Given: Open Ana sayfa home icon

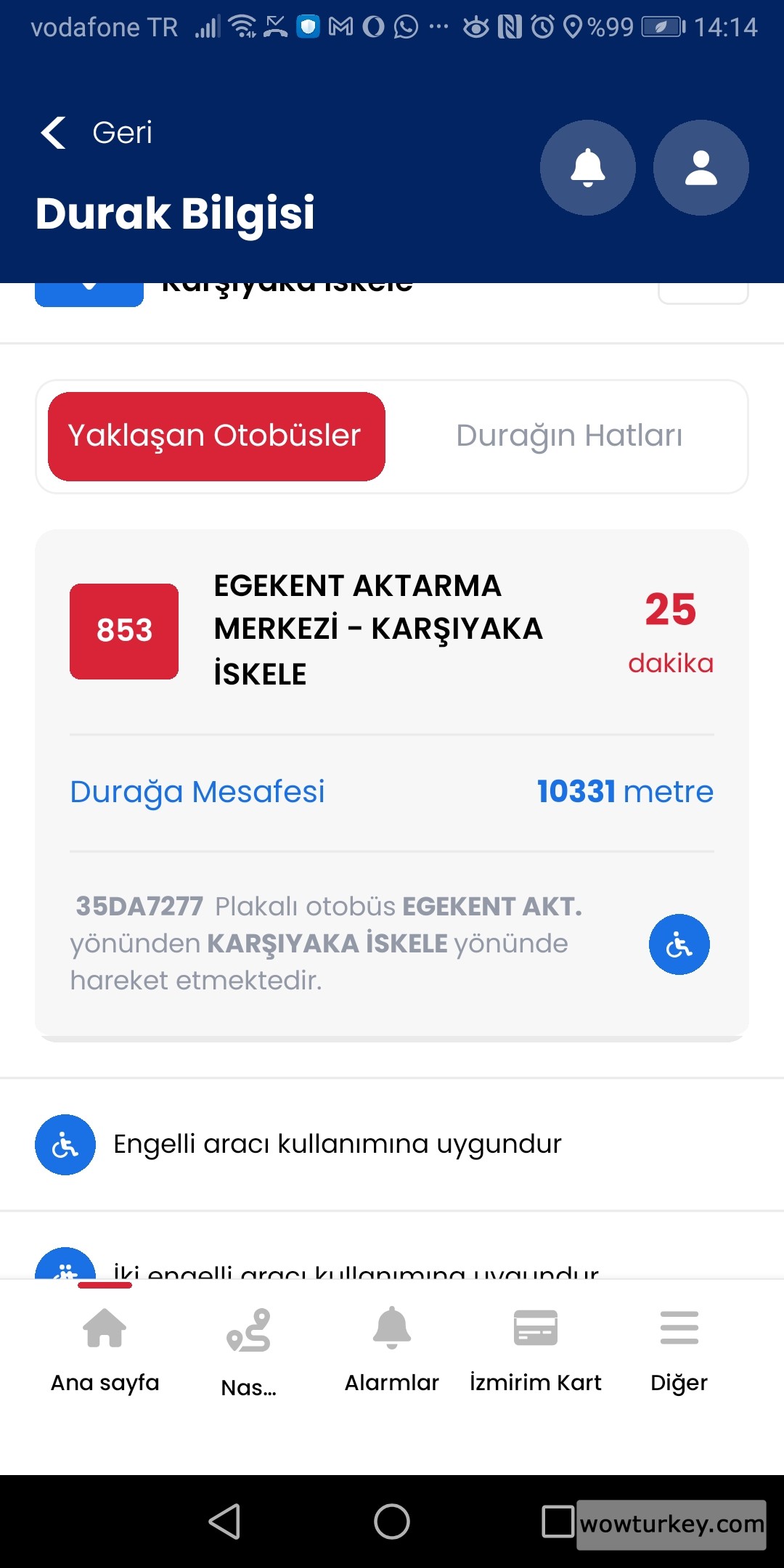Looking at the screenshot, I should [103, 1327].
